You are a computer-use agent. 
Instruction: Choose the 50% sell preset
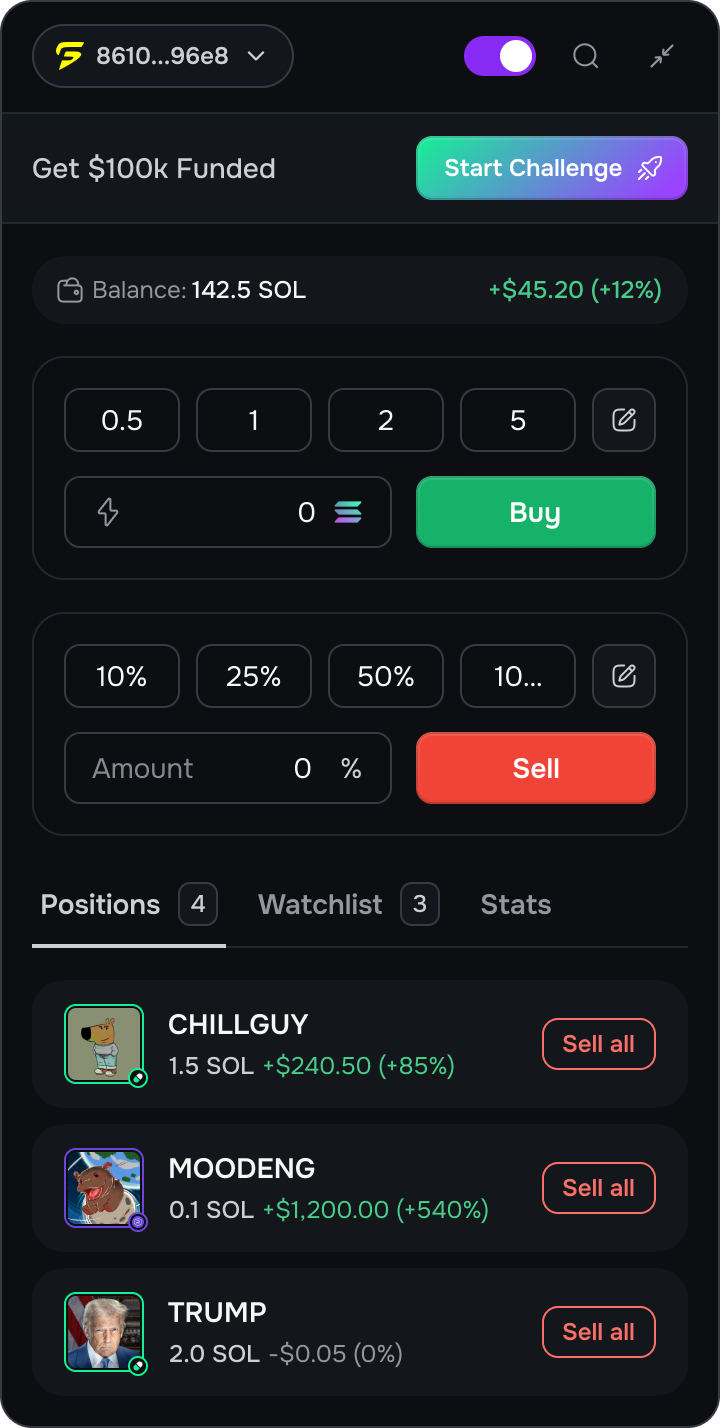pos(385,677)
